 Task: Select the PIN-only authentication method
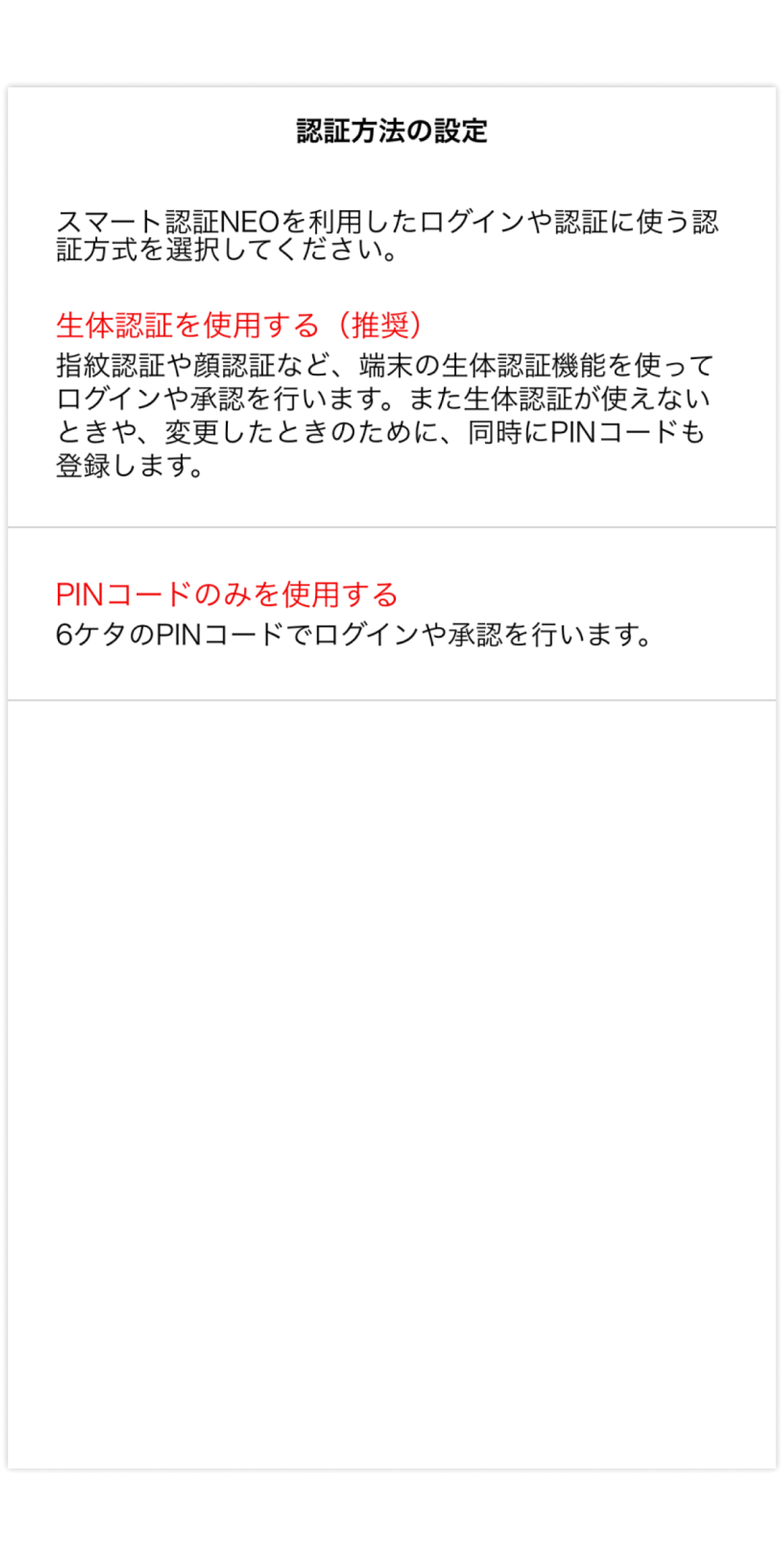(228, 593)
